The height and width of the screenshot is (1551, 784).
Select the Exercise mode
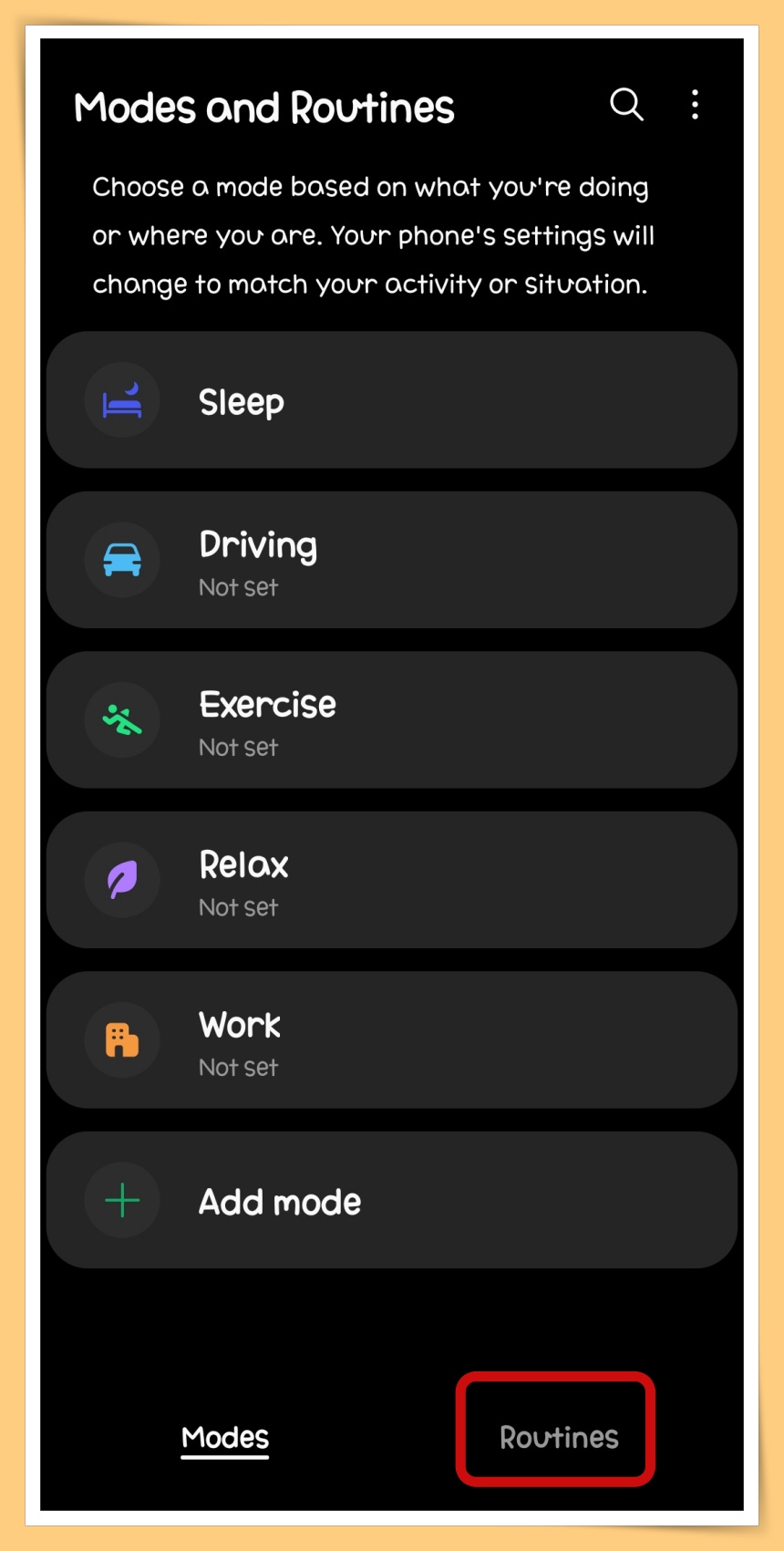(392, 720)
